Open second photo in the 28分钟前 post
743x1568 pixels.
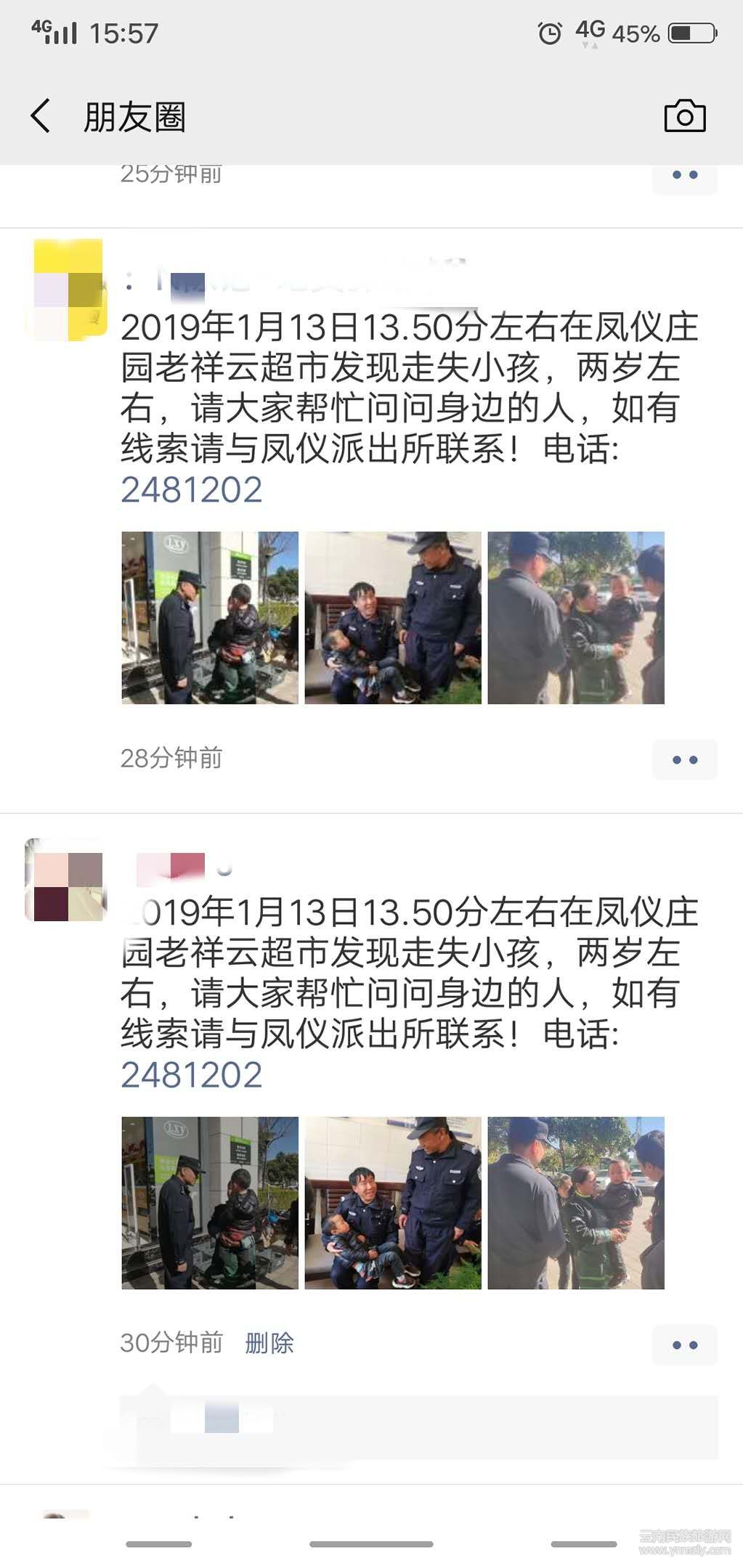(x=393, y=618)
